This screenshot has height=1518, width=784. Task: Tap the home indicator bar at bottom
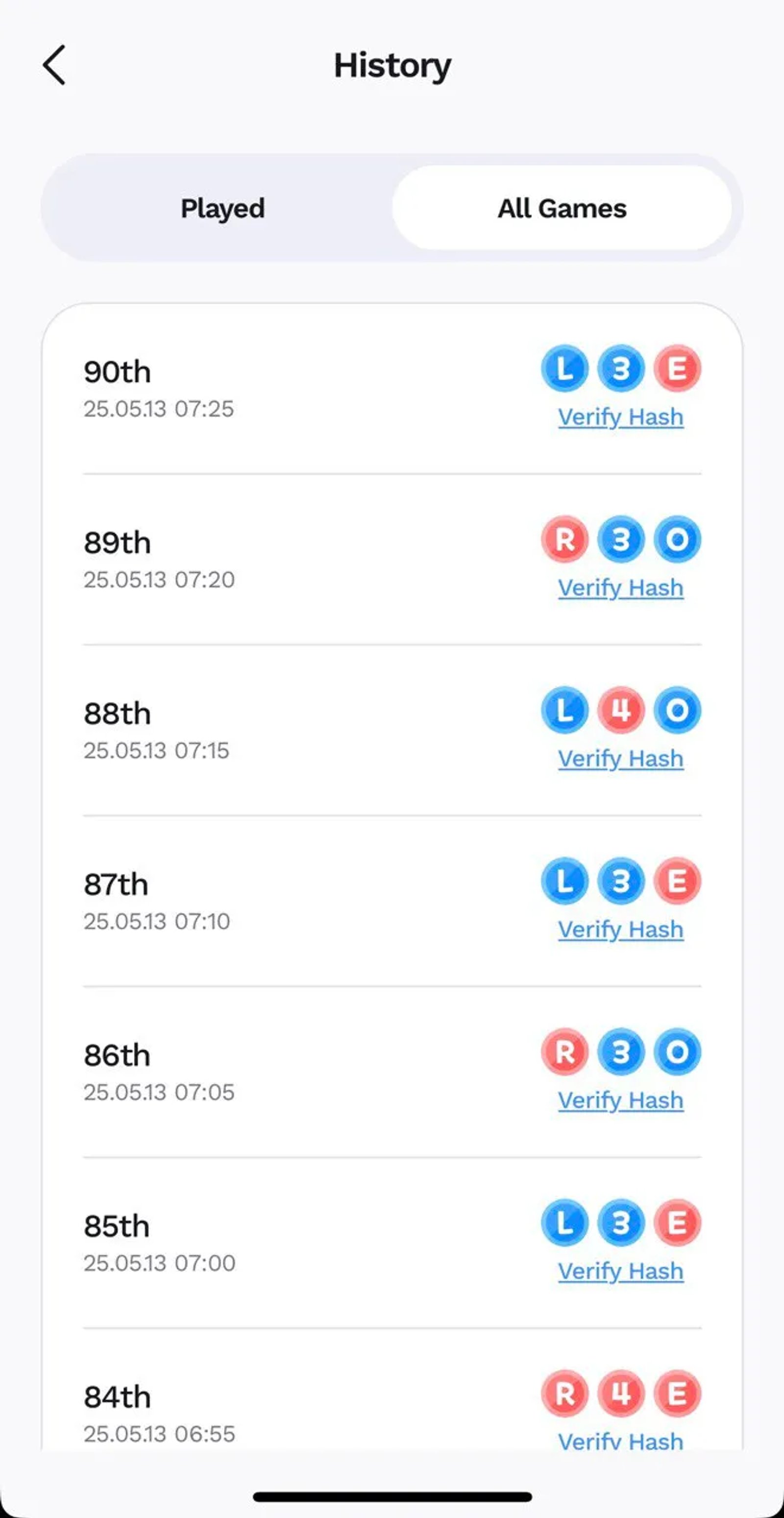tap(392, 1495)
